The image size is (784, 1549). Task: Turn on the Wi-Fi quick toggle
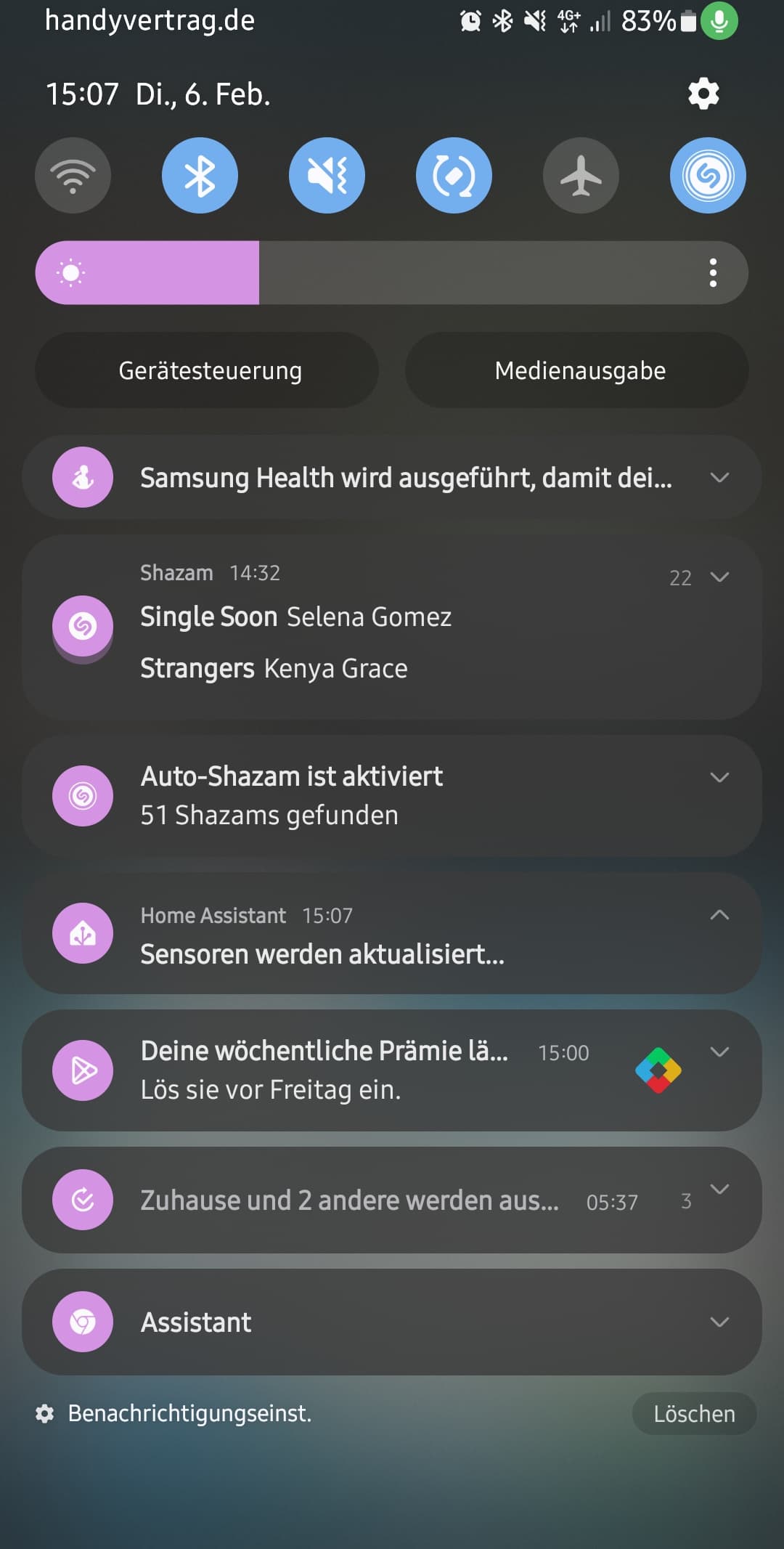[x=73, y=175]
